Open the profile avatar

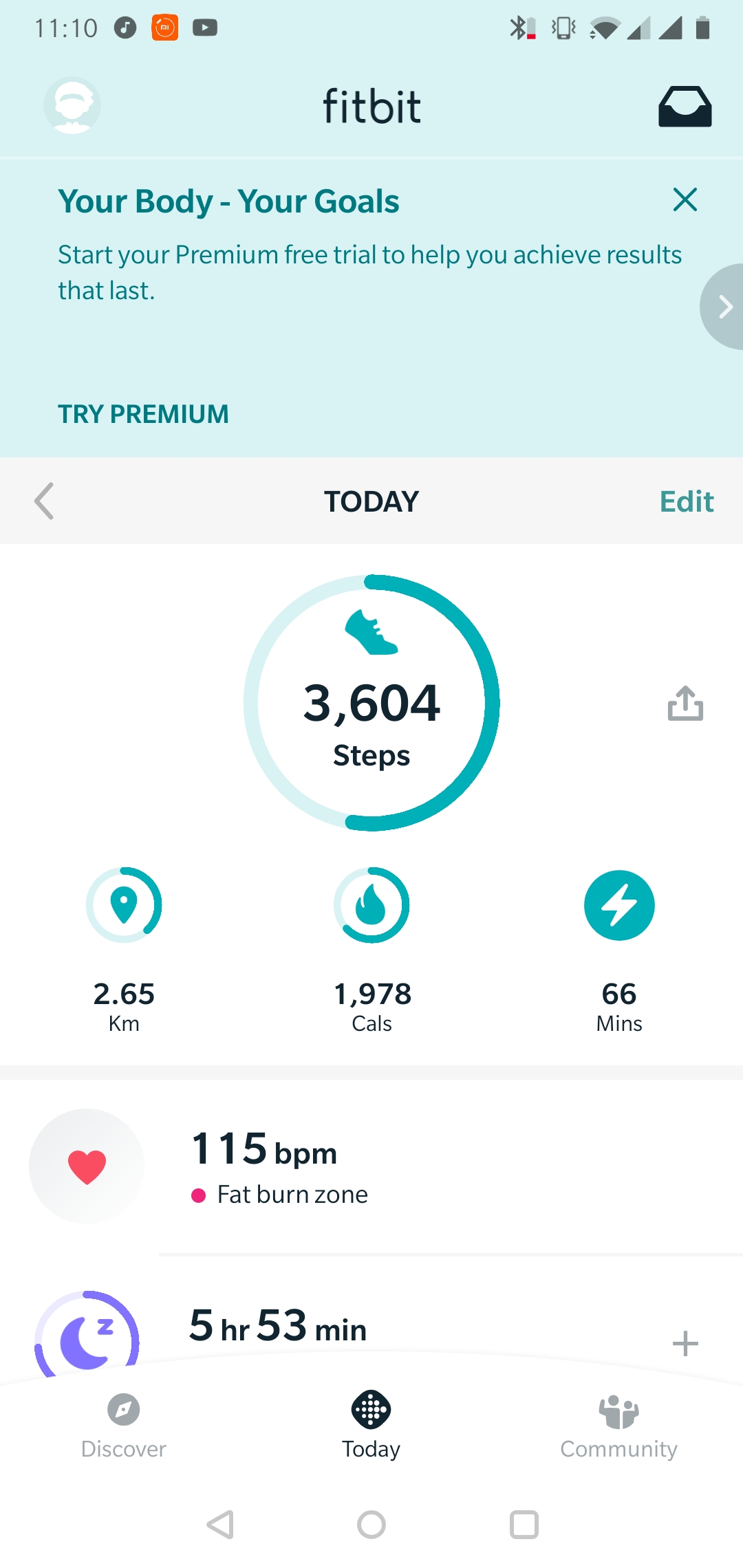72,105
